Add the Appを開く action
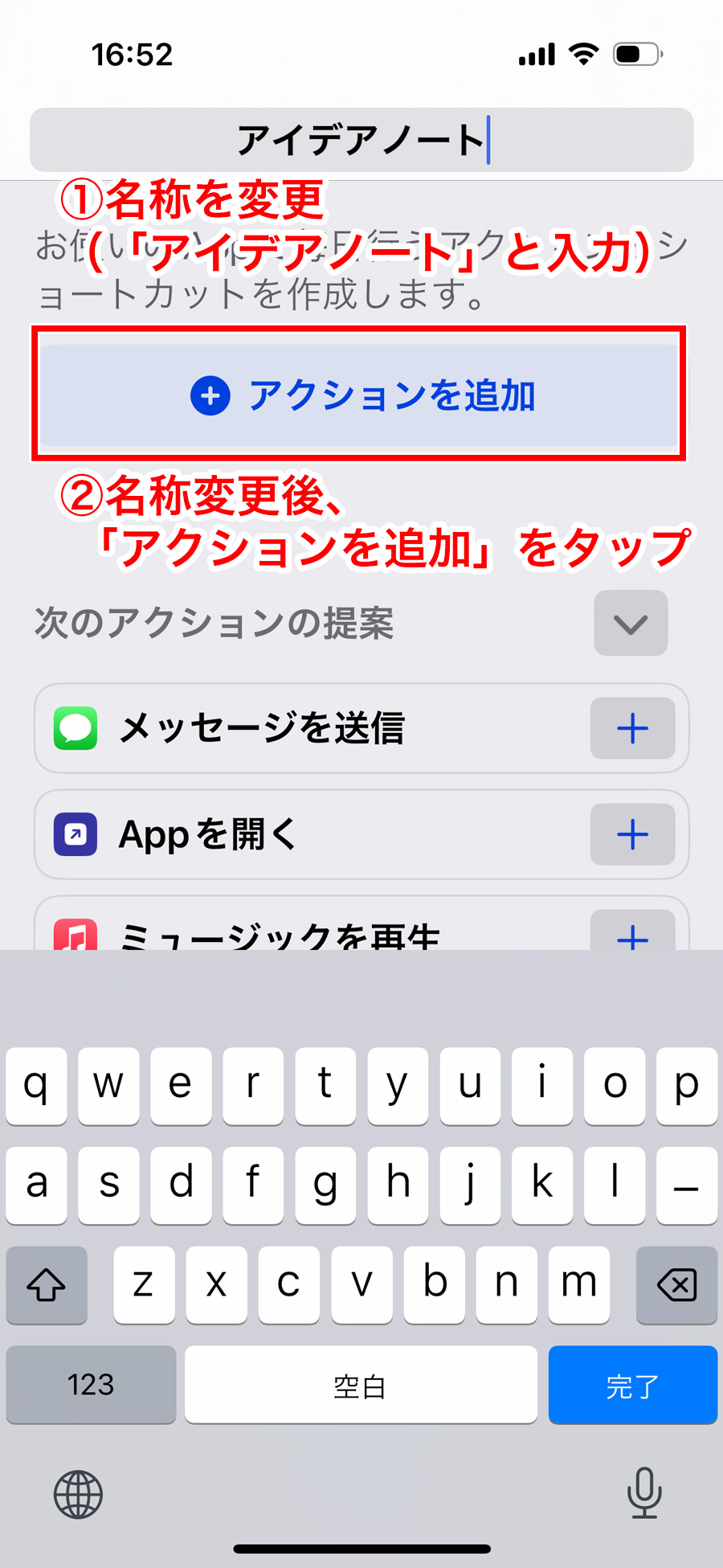Viewport: 723px width, 1568px height. 632,834
